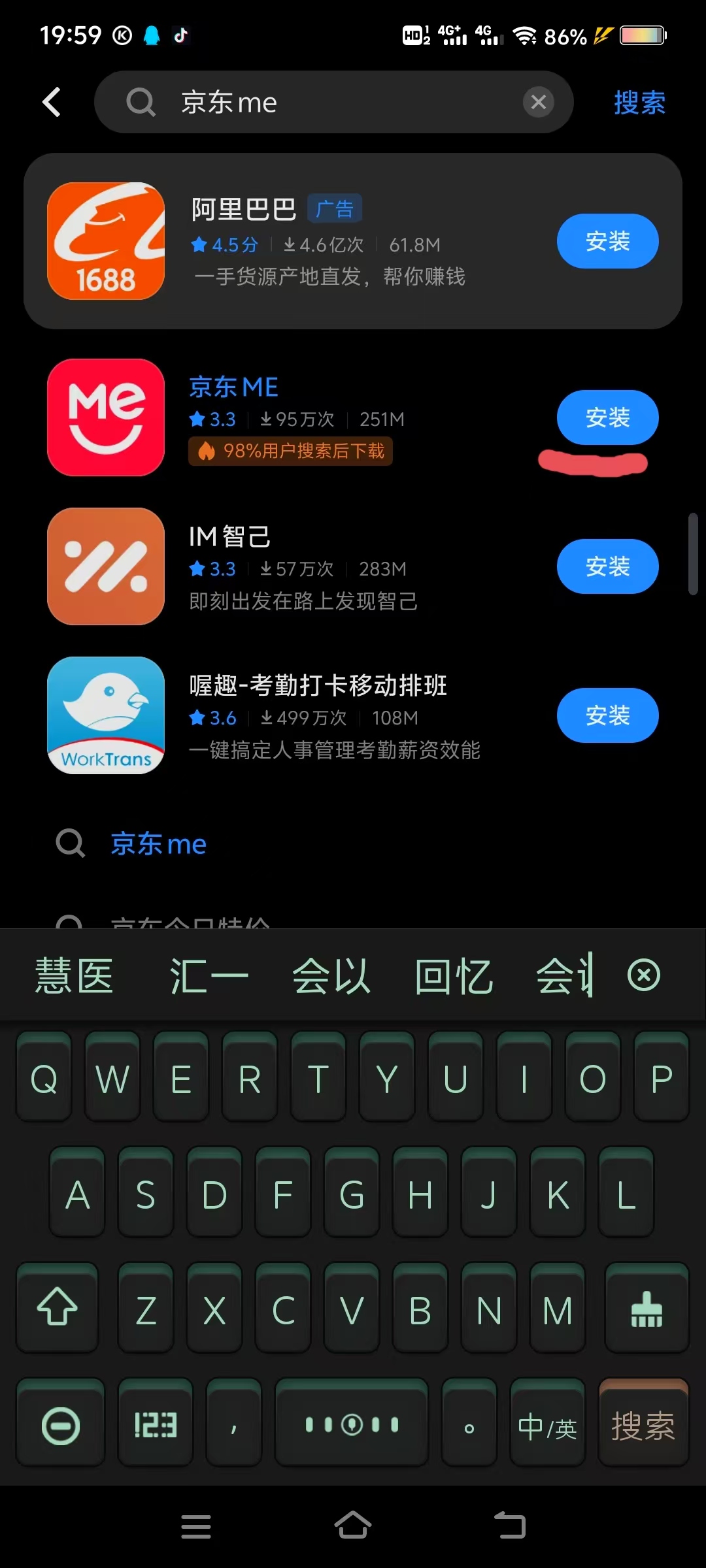This screenshot has height=1568, width=706.
Task: Dismiss the keyboard candidate bar
Action: coord(644,975)
